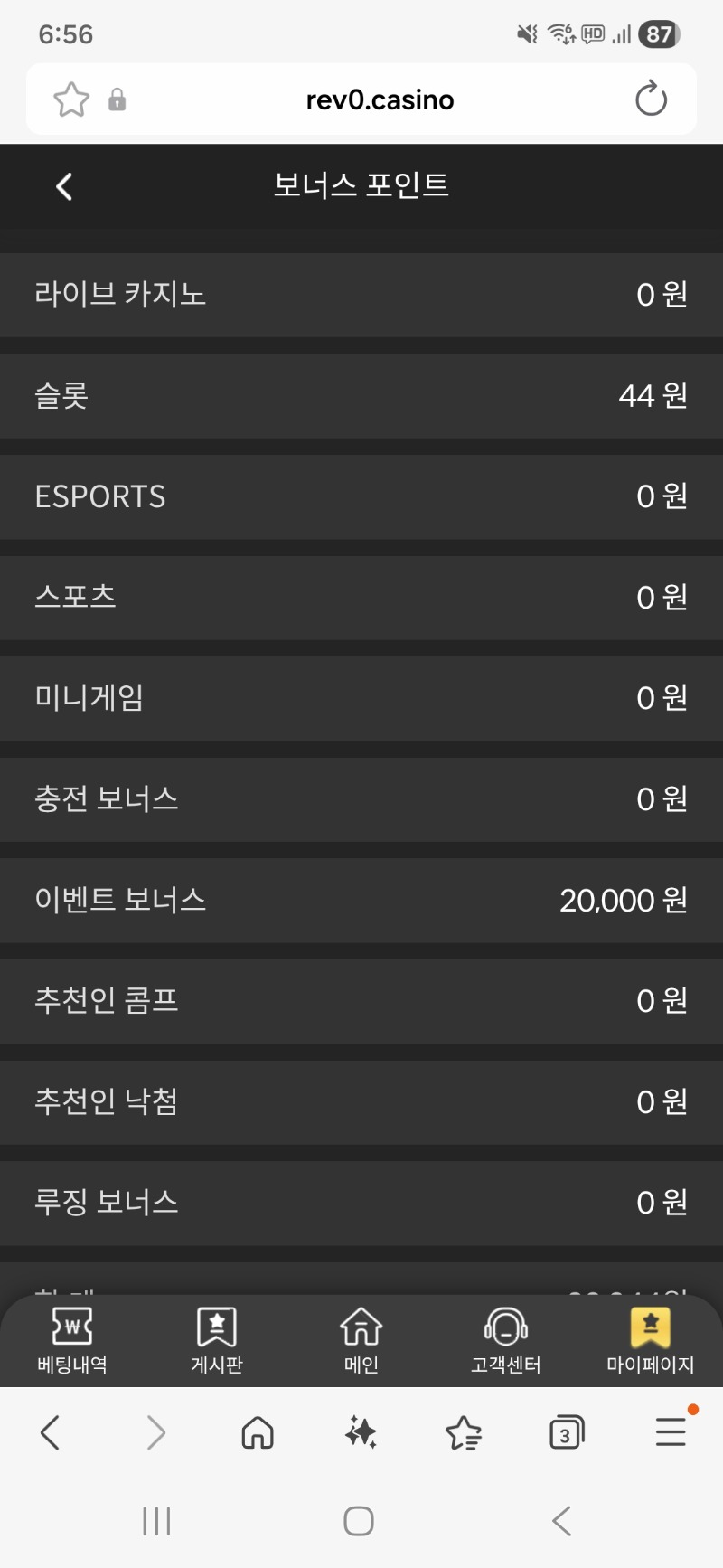Viewport: 723px width, 1568px height.
Task: Tap the system home button
Action: [359, 1521]
